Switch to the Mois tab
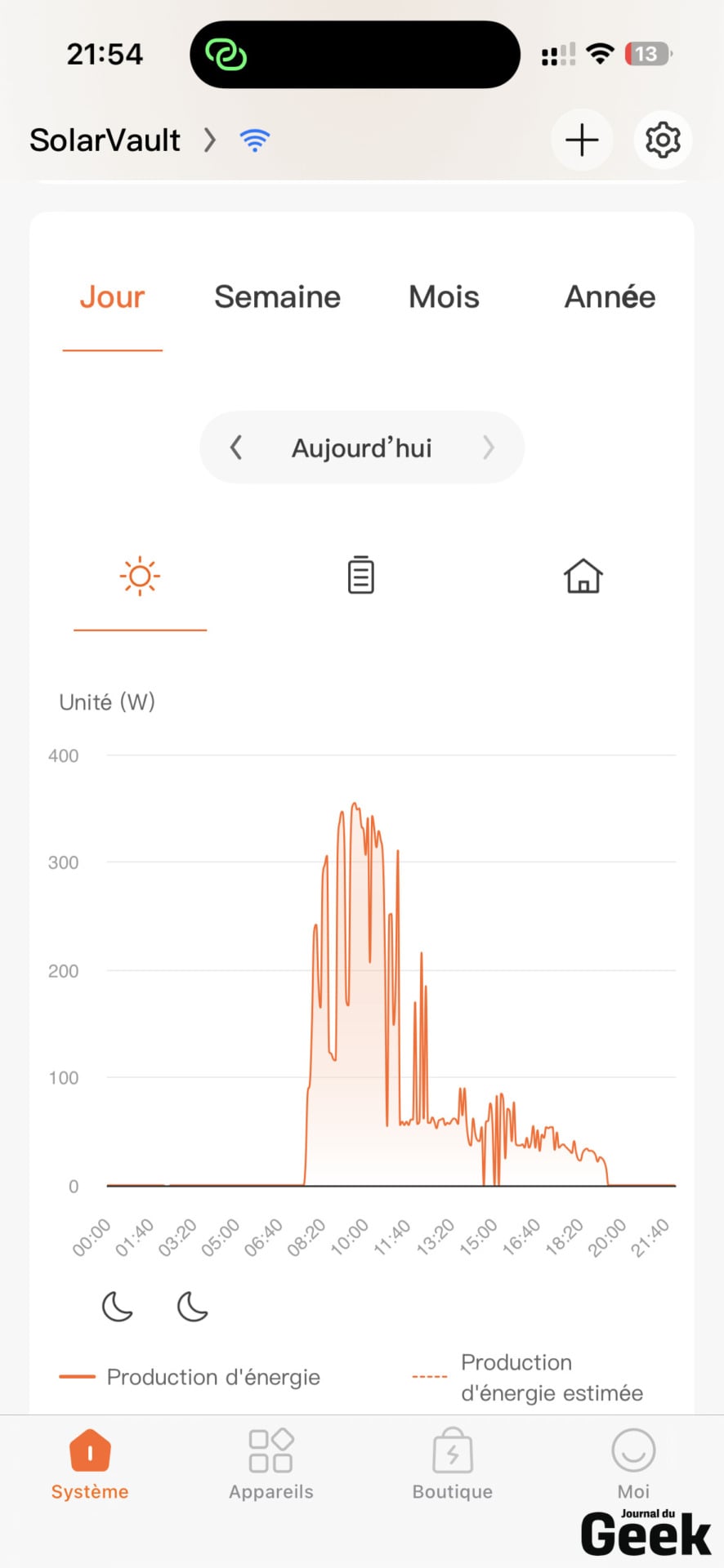 (x=444, y=297)
